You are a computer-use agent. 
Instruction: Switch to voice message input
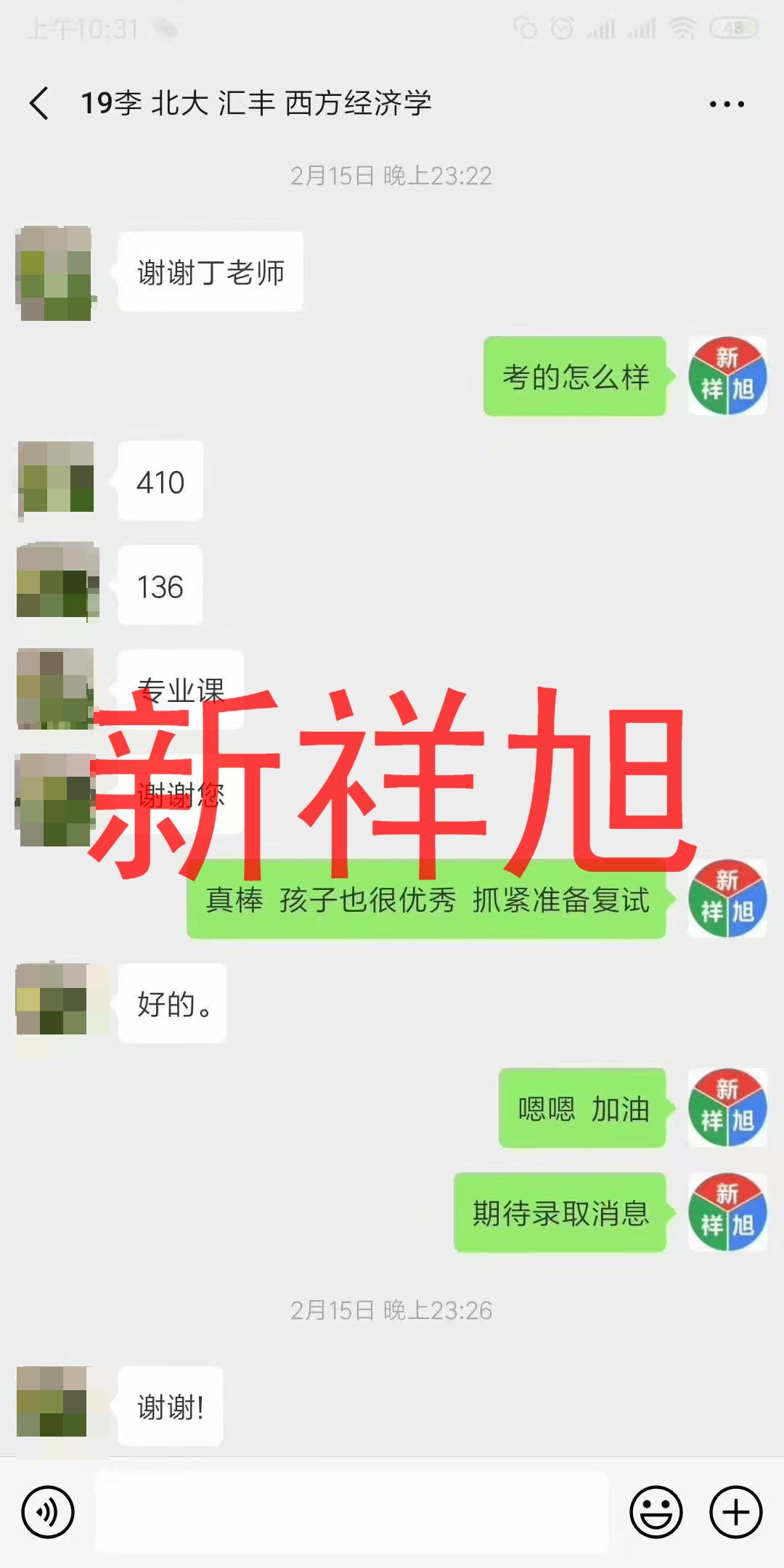point(48,1512)
